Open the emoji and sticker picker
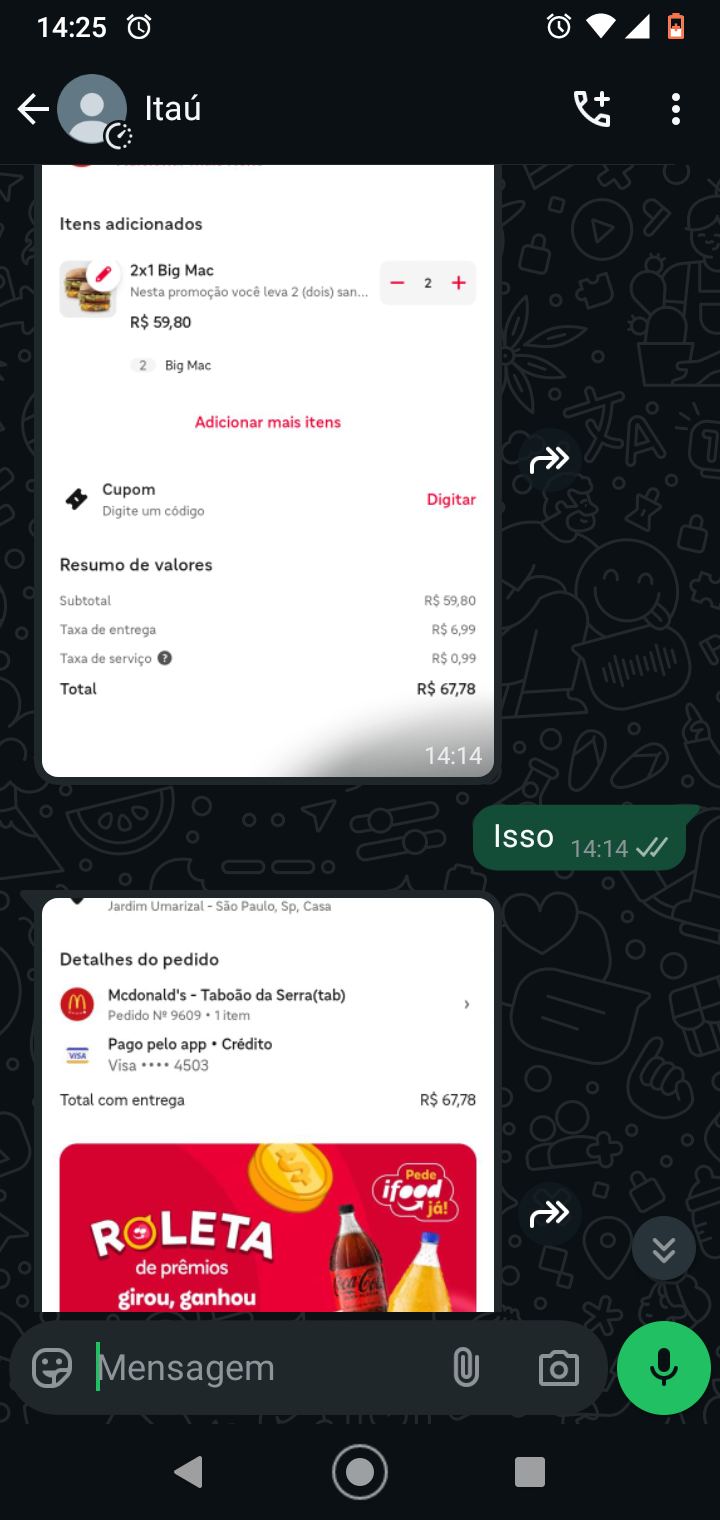 tap(52, 1367)
